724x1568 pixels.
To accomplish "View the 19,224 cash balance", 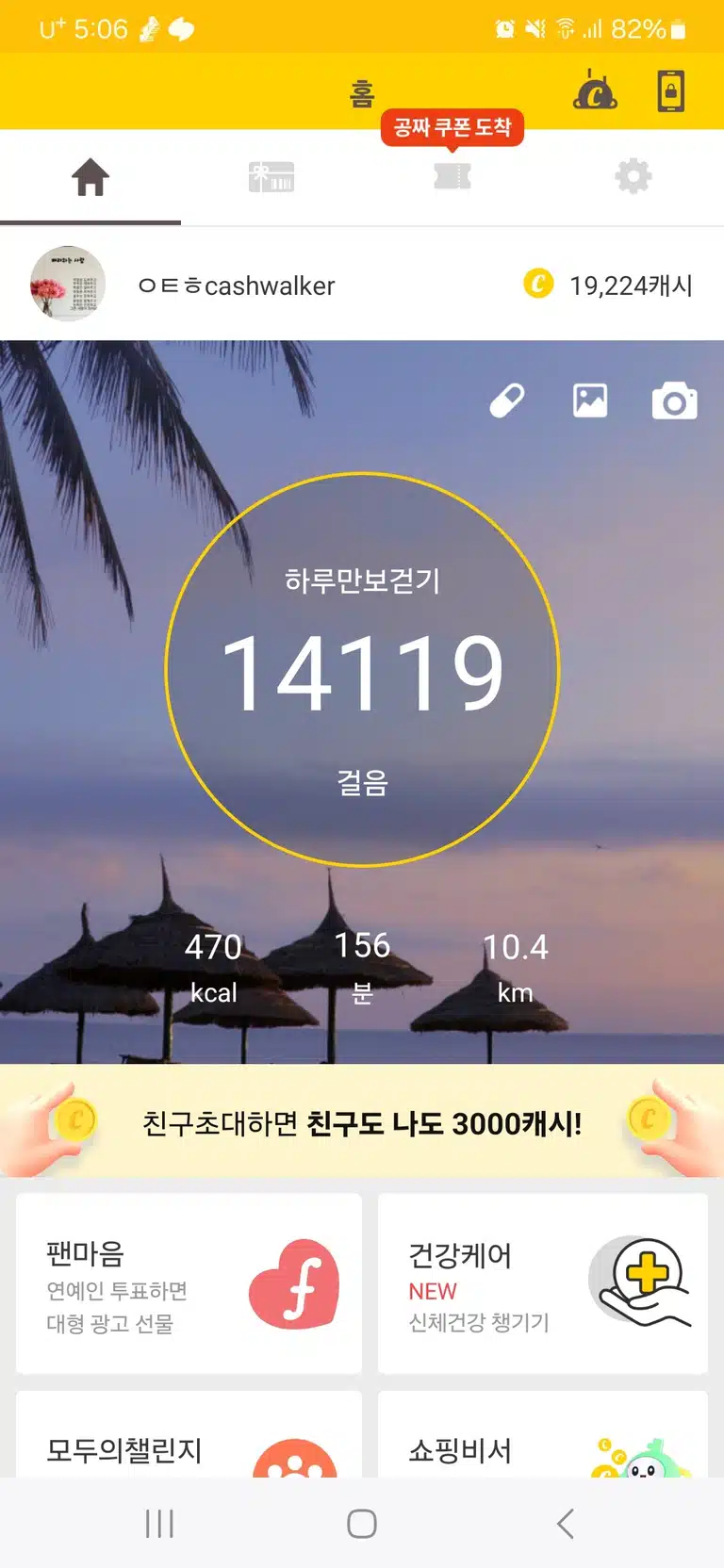I will point(608,285).
